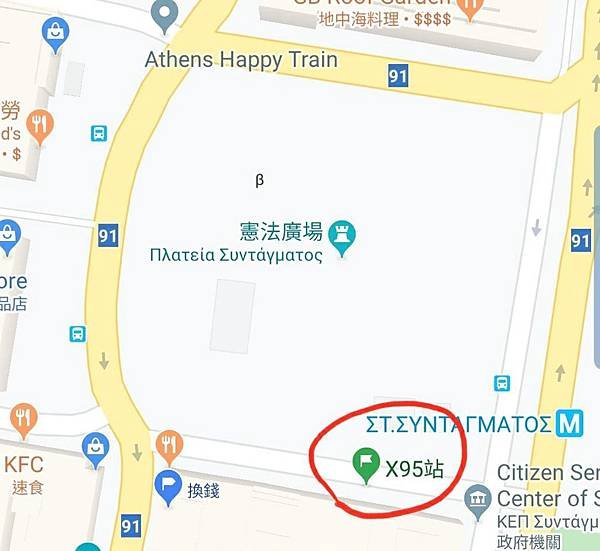Select the 換錢 currency exchange pin
Screen dimensions: 600x551
pos(167,485)
